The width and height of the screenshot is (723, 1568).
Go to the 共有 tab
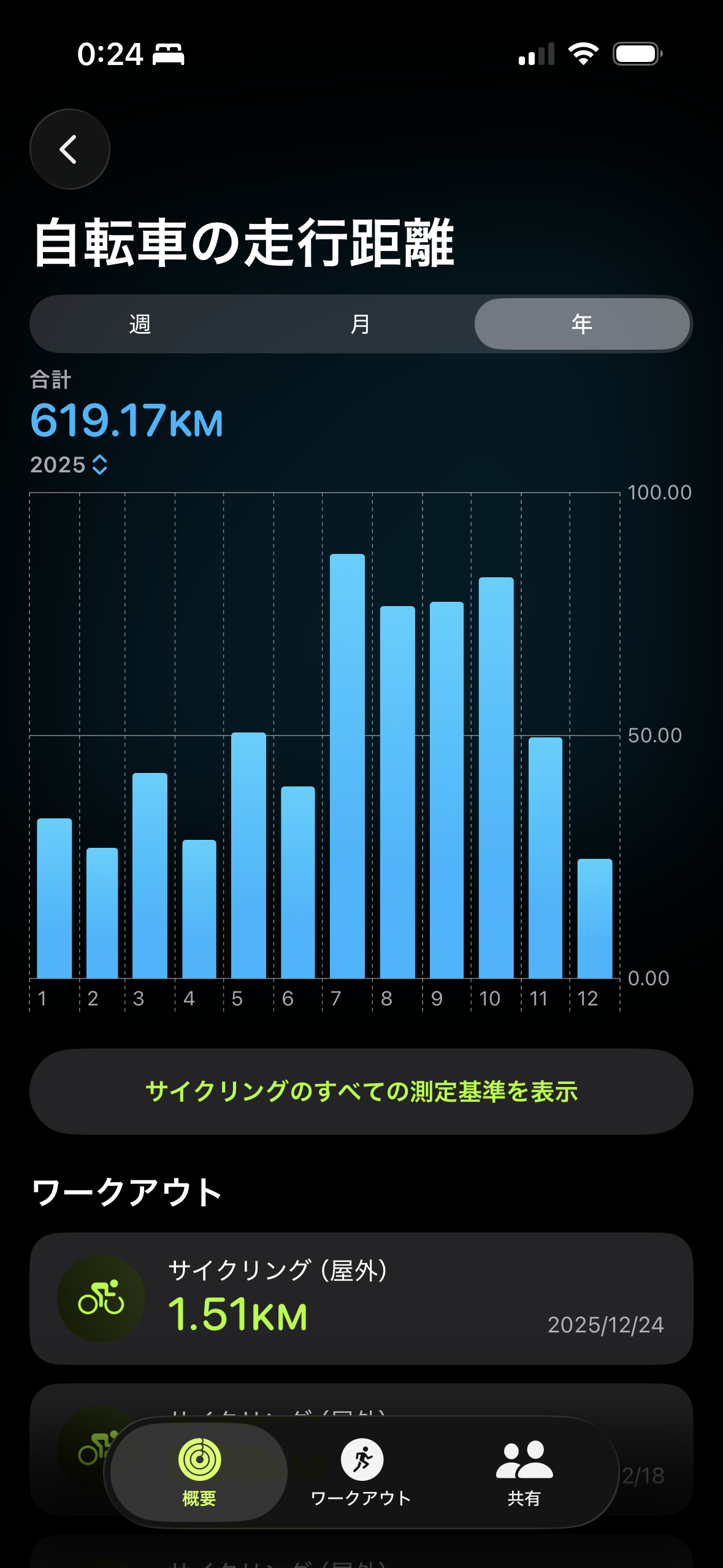pyautogui.click(x=524, y=1471)
